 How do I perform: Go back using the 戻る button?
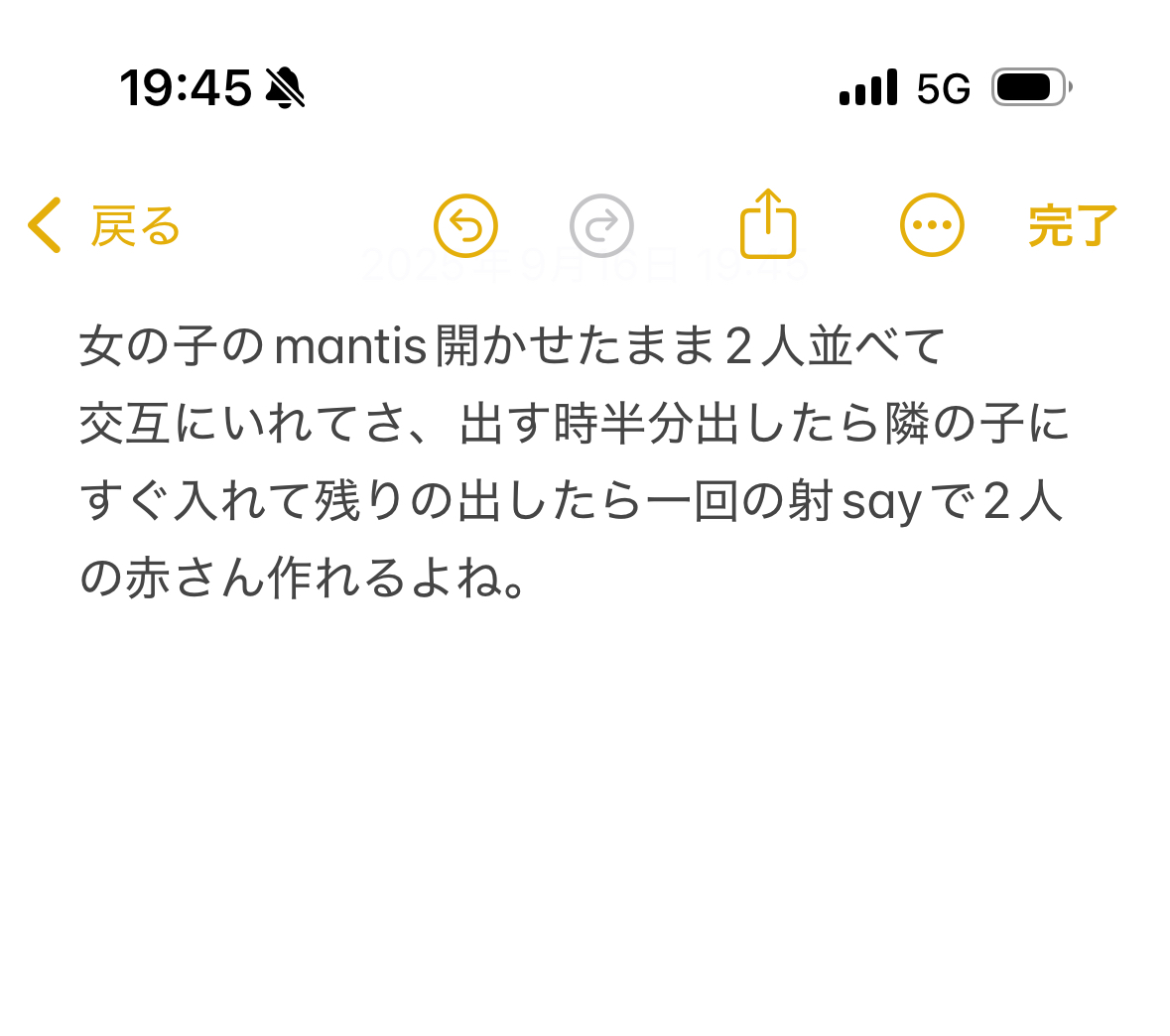(104, 226)
